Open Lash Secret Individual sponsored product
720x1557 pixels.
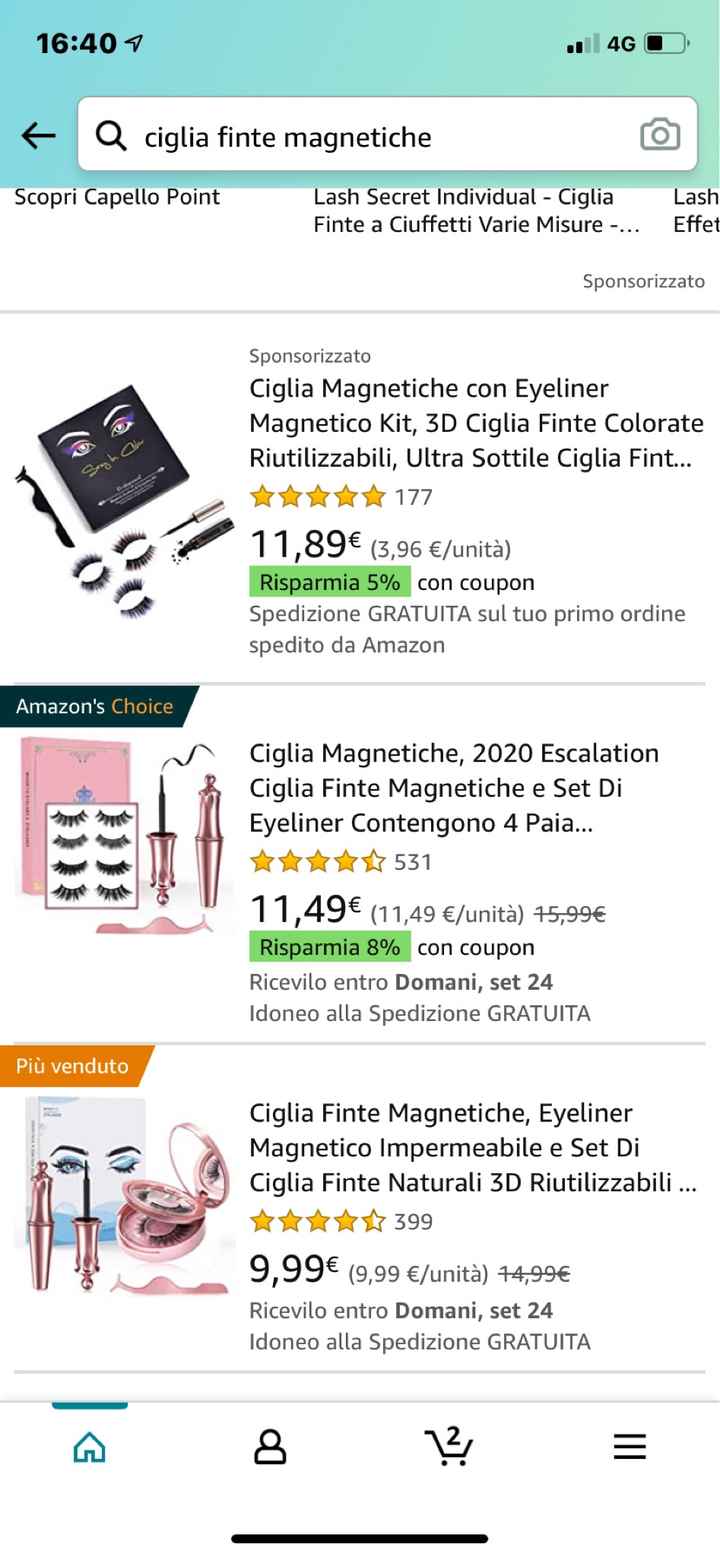[476, 210]
